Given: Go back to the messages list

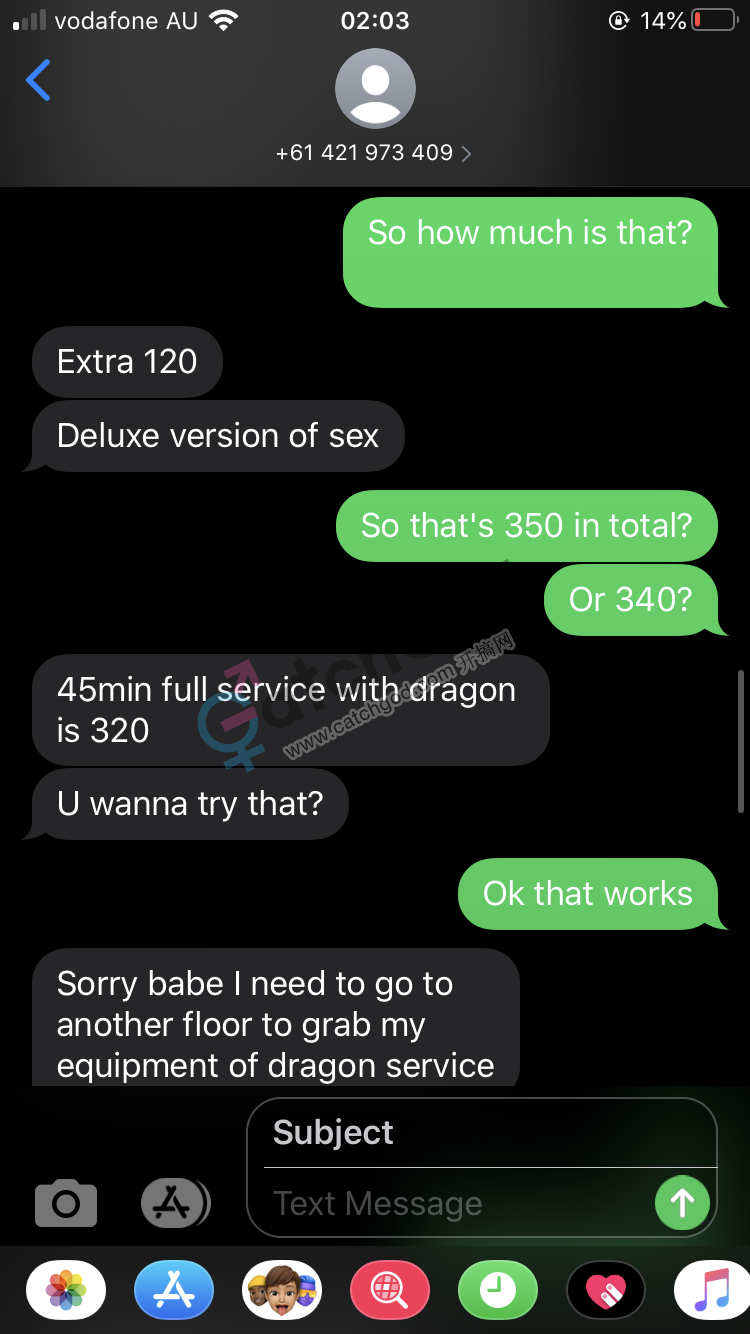Looking at the screenshot, I should pos(39,81).
